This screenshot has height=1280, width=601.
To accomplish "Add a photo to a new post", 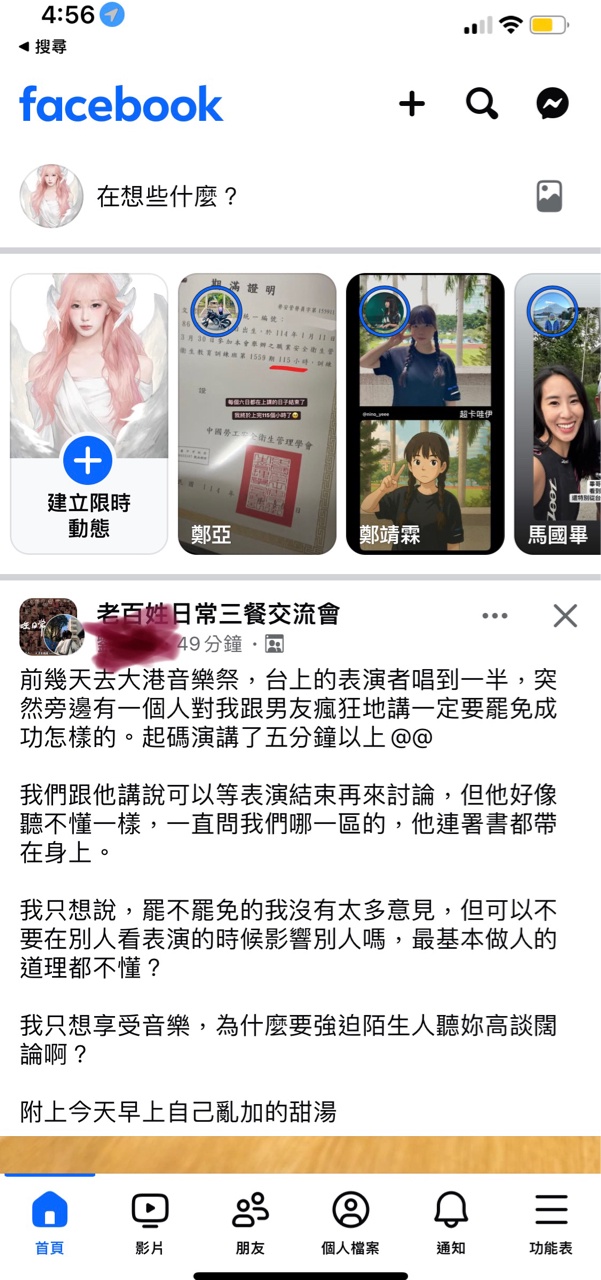I will click(x=549, y=196).
